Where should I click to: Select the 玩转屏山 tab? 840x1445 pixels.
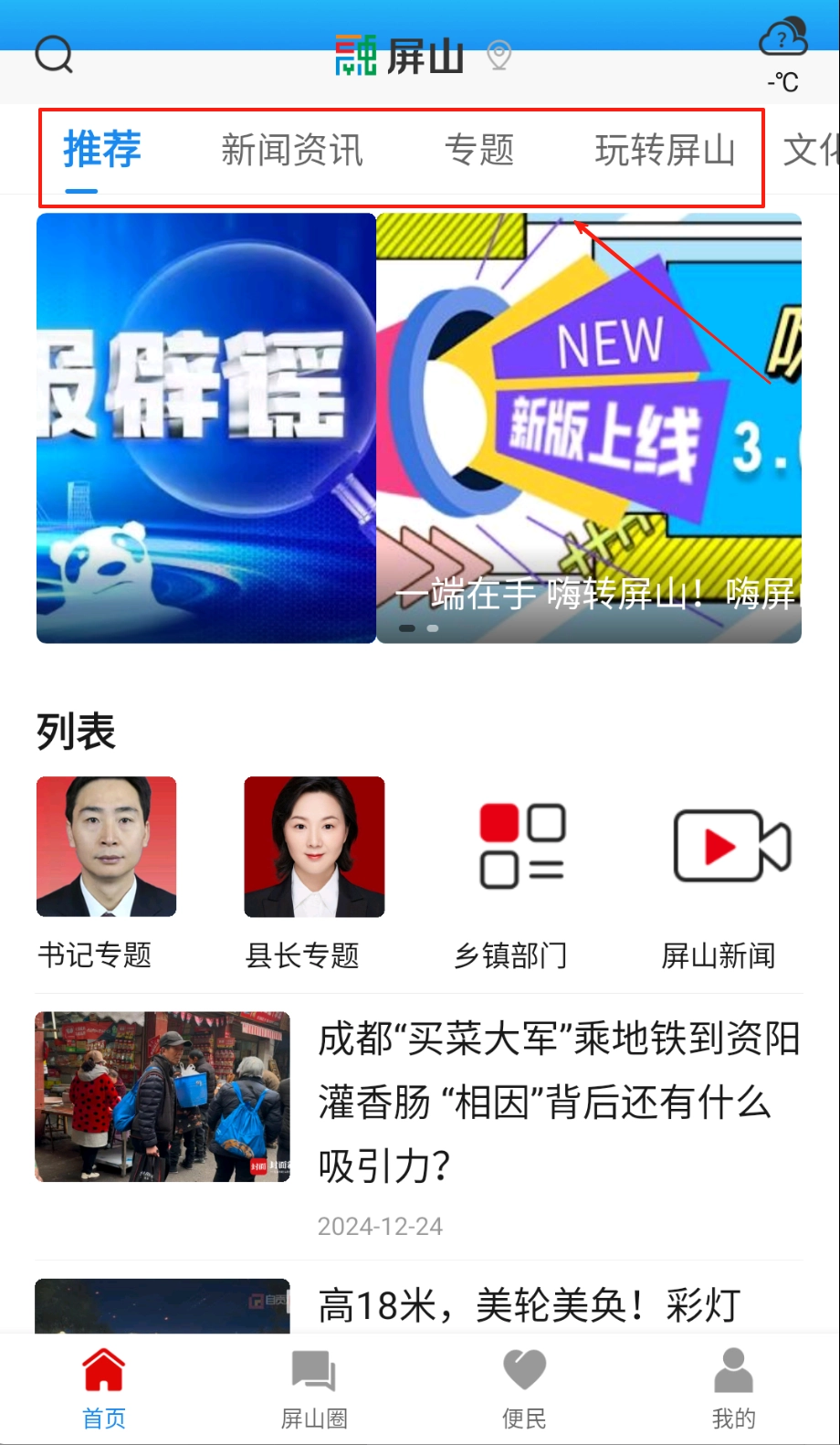click(x=665, y=151)
